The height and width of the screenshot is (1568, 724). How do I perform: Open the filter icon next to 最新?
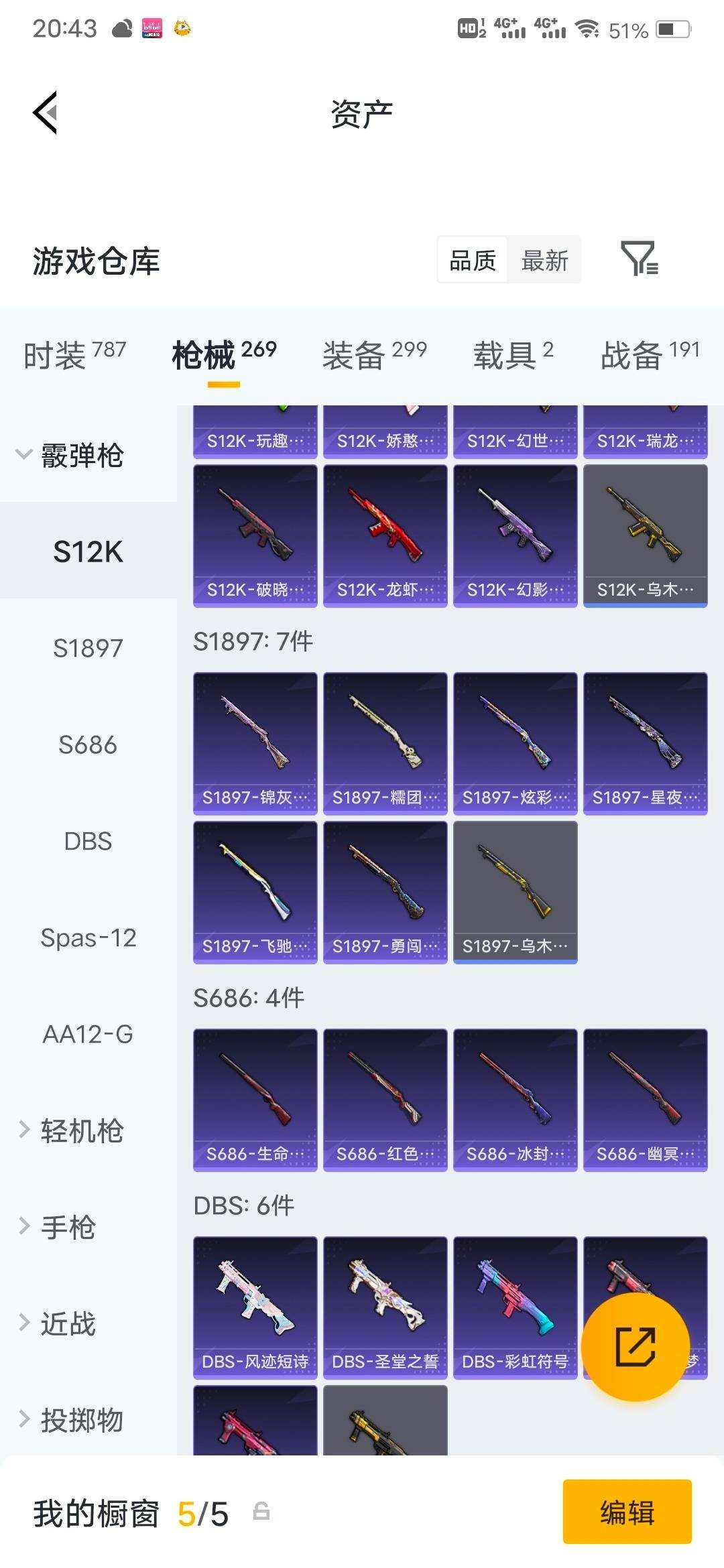coord(639,259)
